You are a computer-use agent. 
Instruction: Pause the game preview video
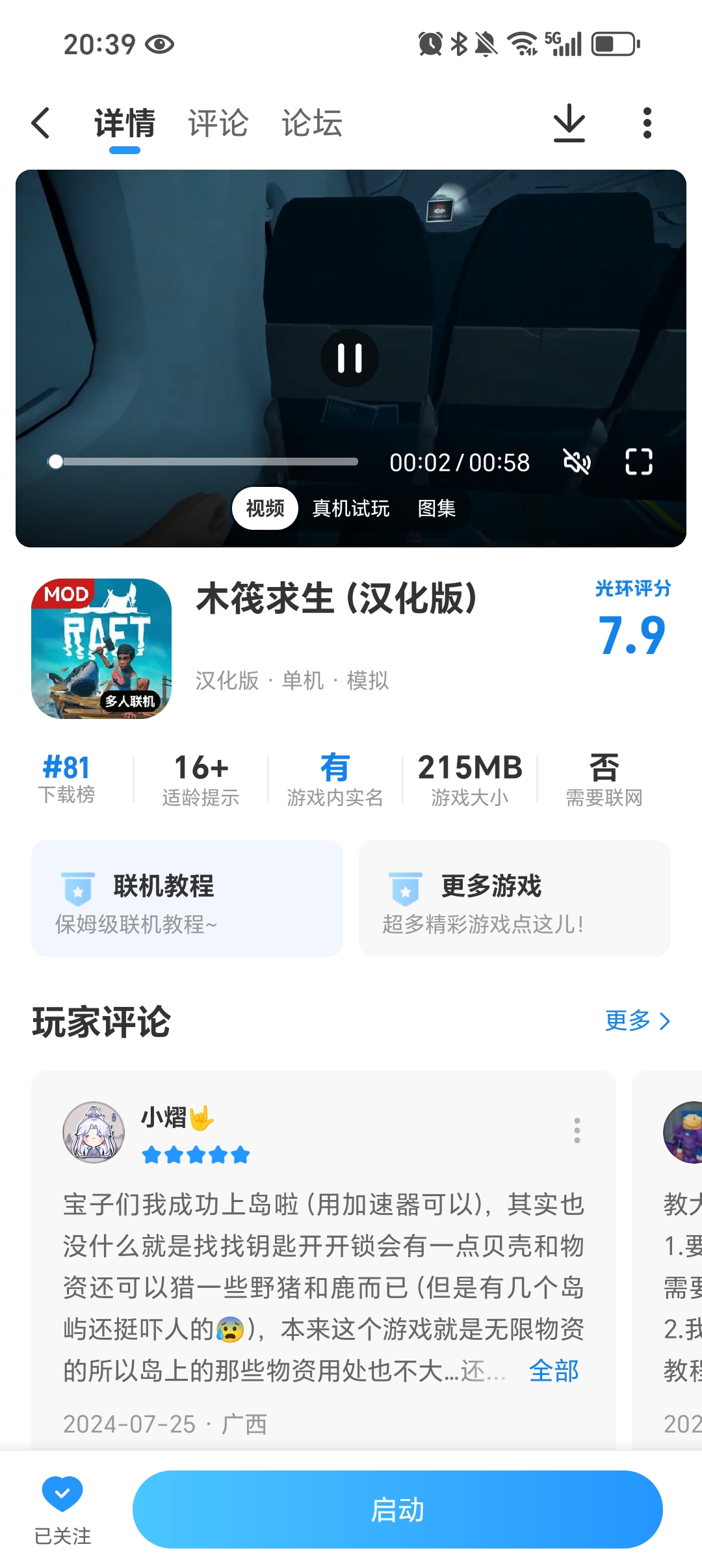[x=350, y=358]
